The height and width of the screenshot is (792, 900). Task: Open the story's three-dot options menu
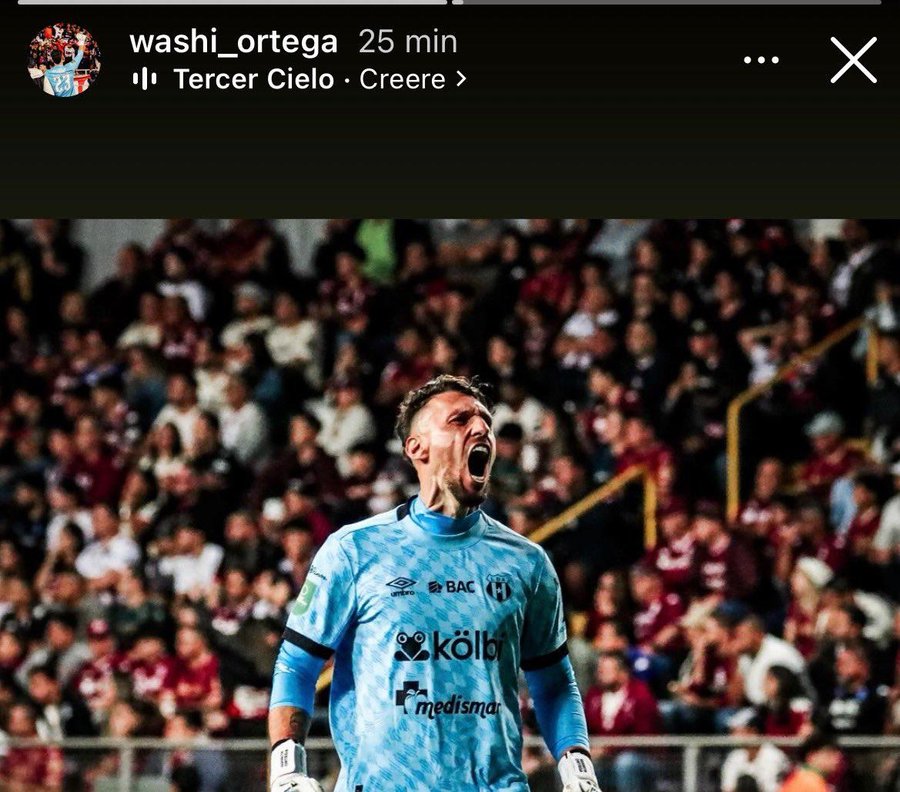tap(761, 60)
